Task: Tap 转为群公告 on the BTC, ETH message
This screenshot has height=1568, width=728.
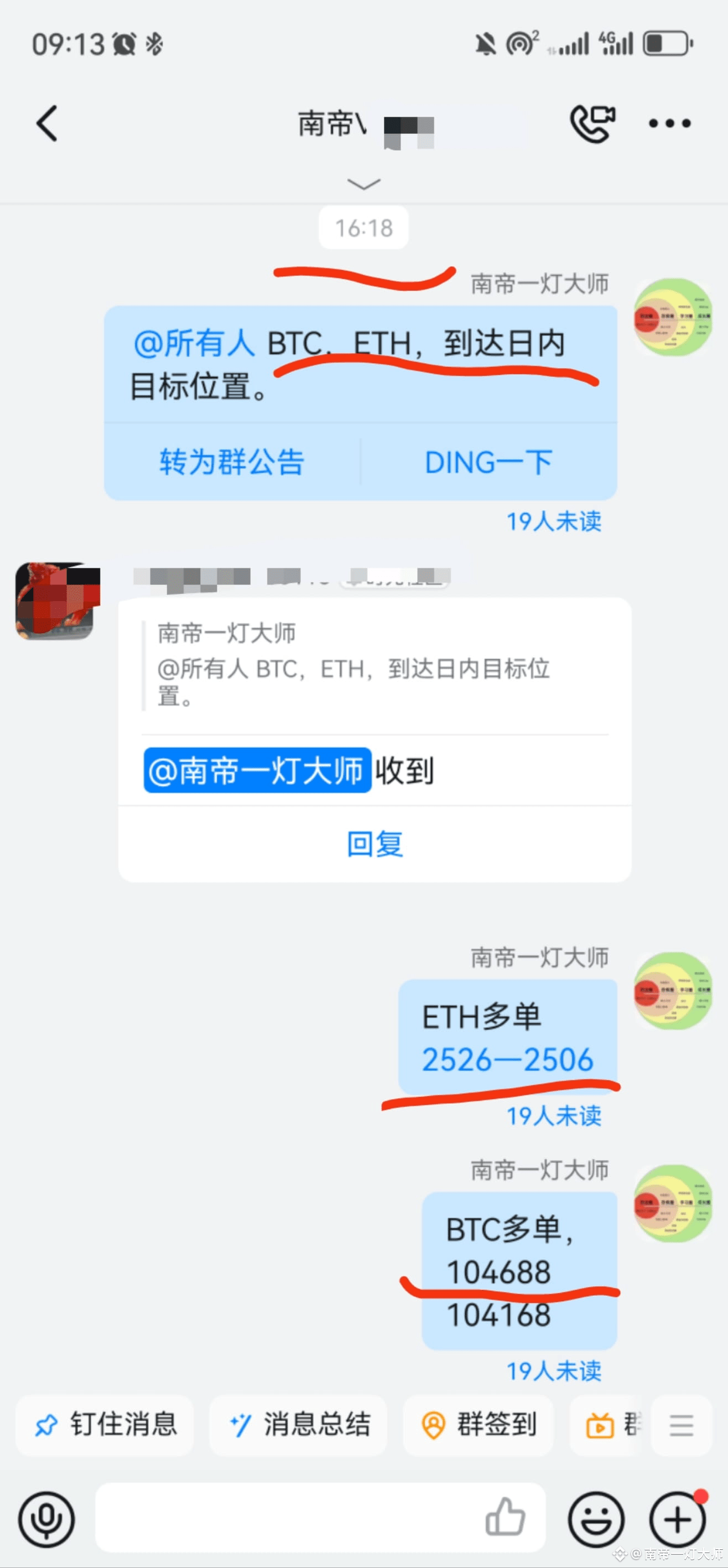Action: [232, 462]
